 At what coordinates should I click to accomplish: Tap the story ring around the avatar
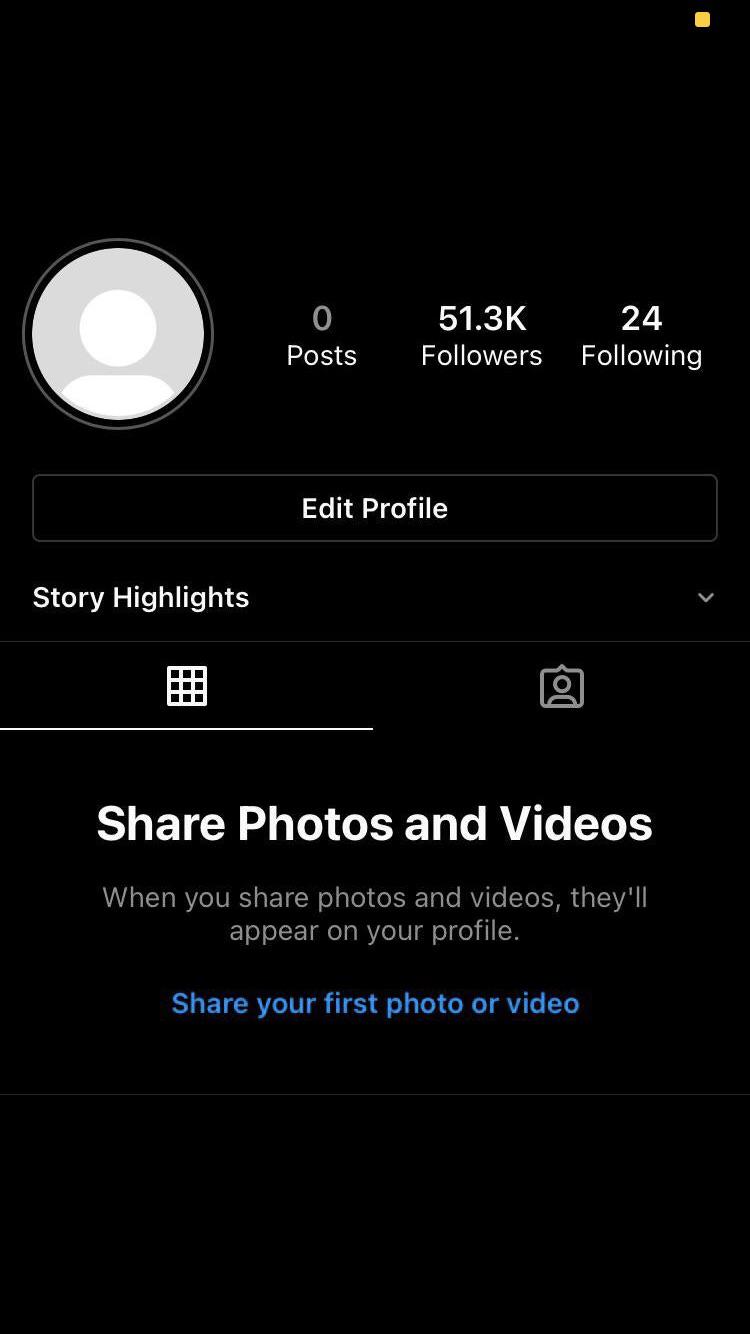click(118, 241)
